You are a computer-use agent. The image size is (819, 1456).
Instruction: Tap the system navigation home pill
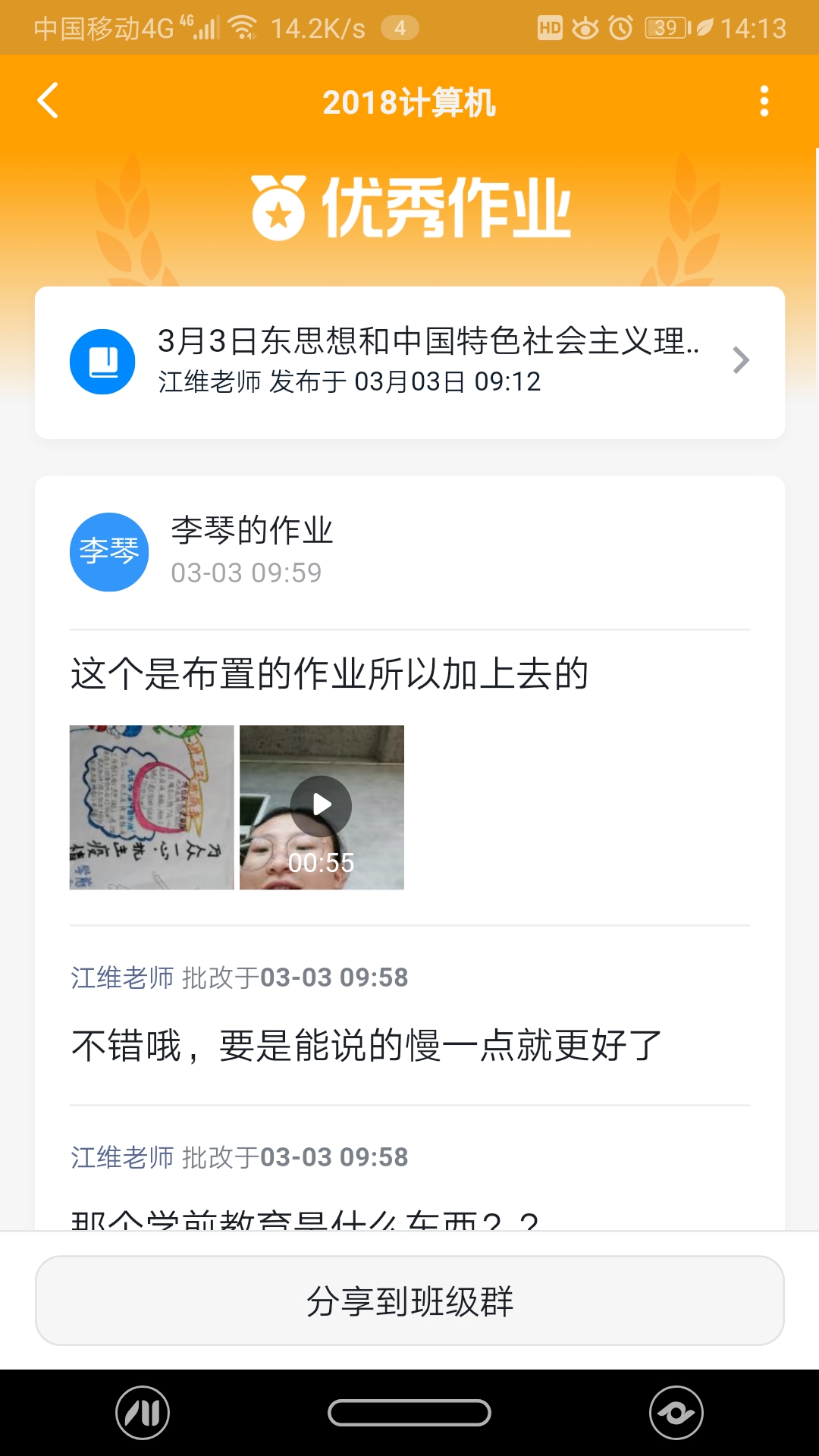(409, 1413)
